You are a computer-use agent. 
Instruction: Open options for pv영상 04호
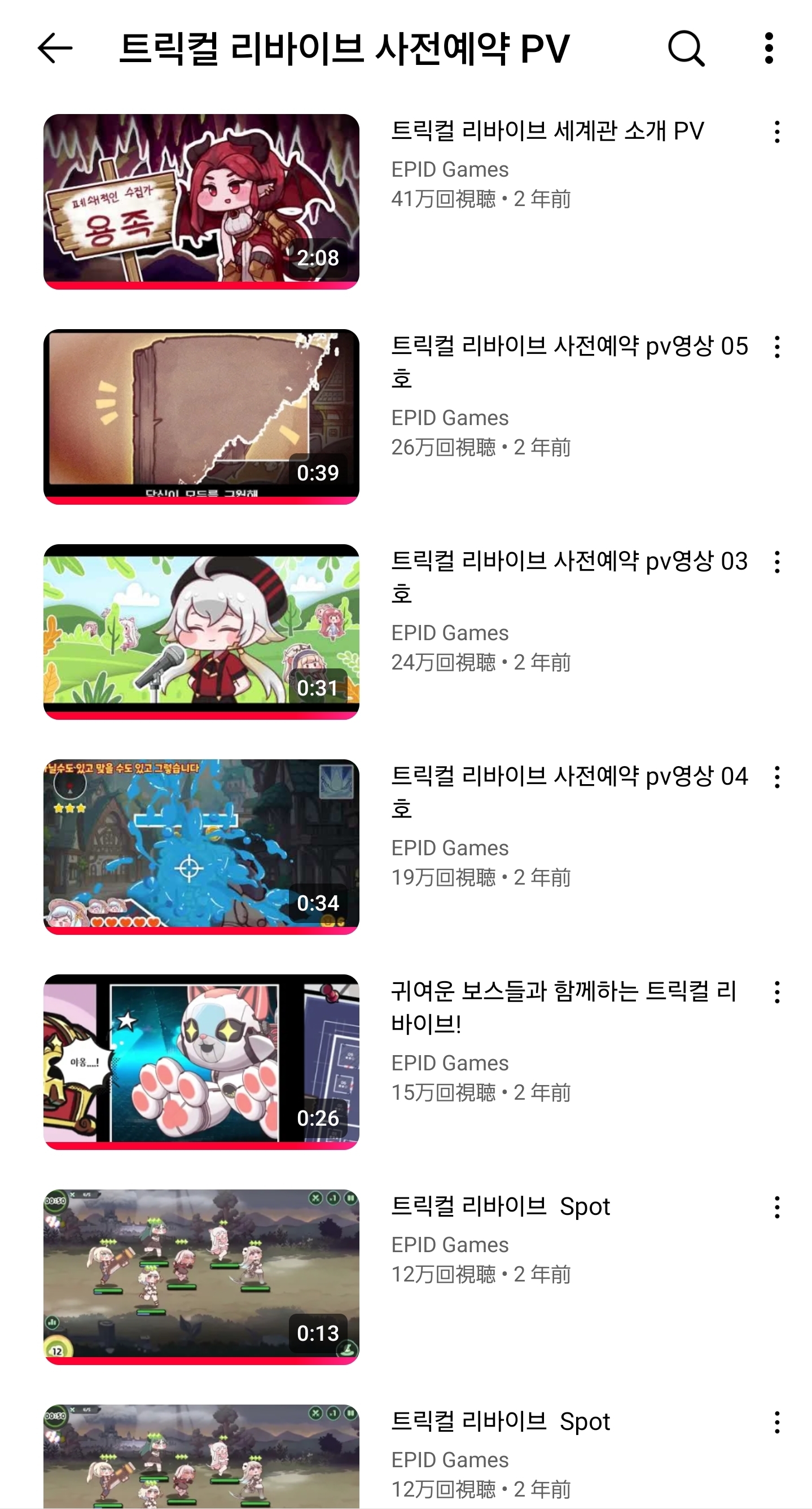(777, 777)
